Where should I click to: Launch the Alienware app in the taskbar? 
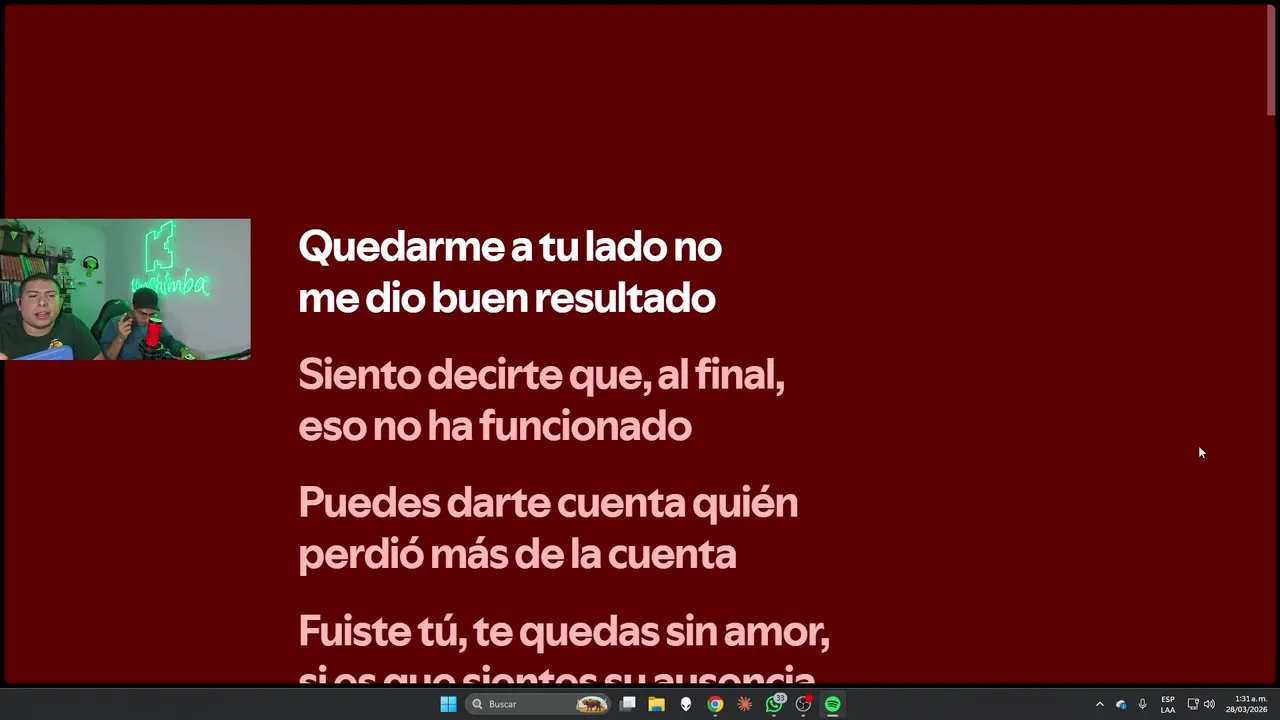[x=686, y=704]
